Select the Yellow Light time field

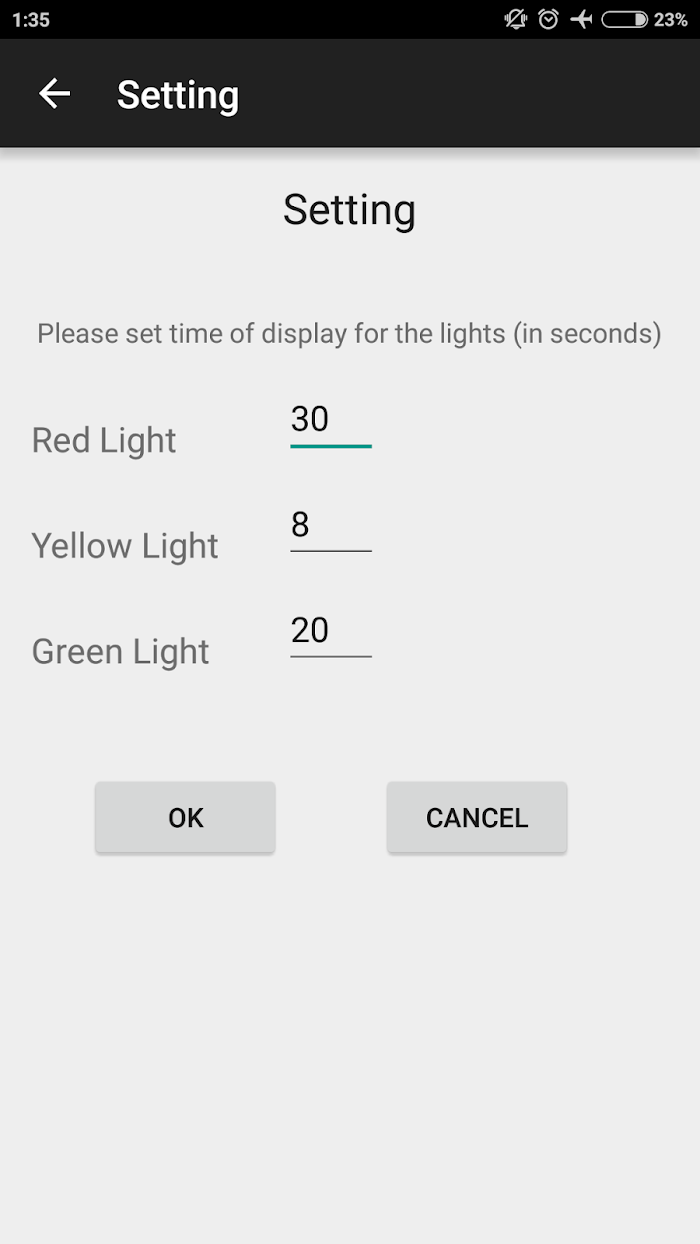point(331,526)
